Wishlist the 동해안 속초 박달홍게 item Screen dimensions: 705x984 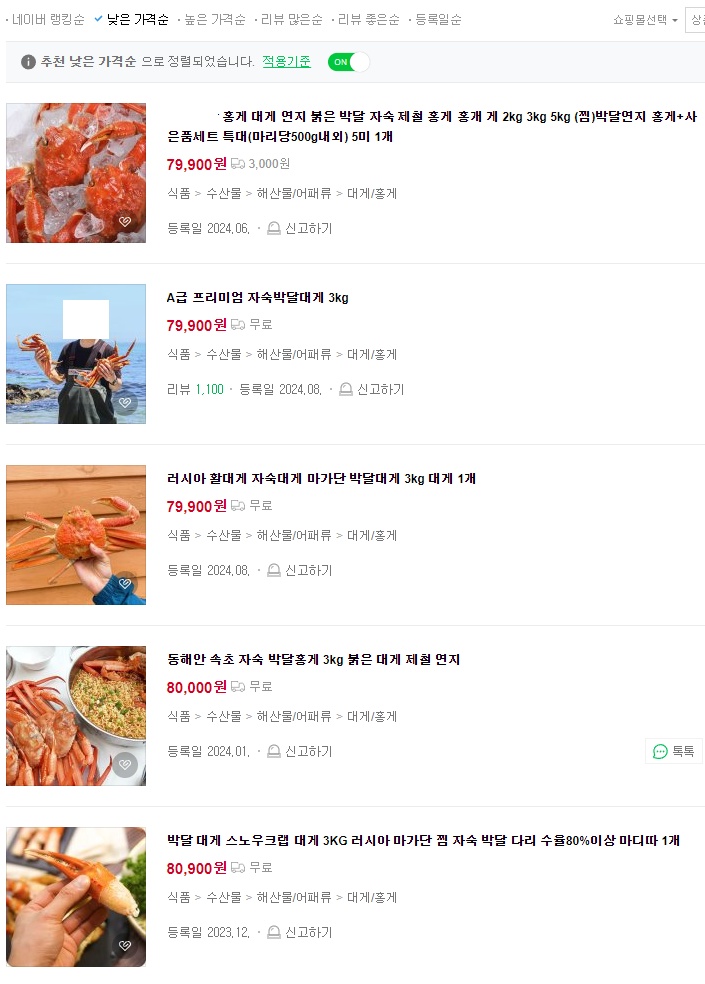tap(125, 764)
